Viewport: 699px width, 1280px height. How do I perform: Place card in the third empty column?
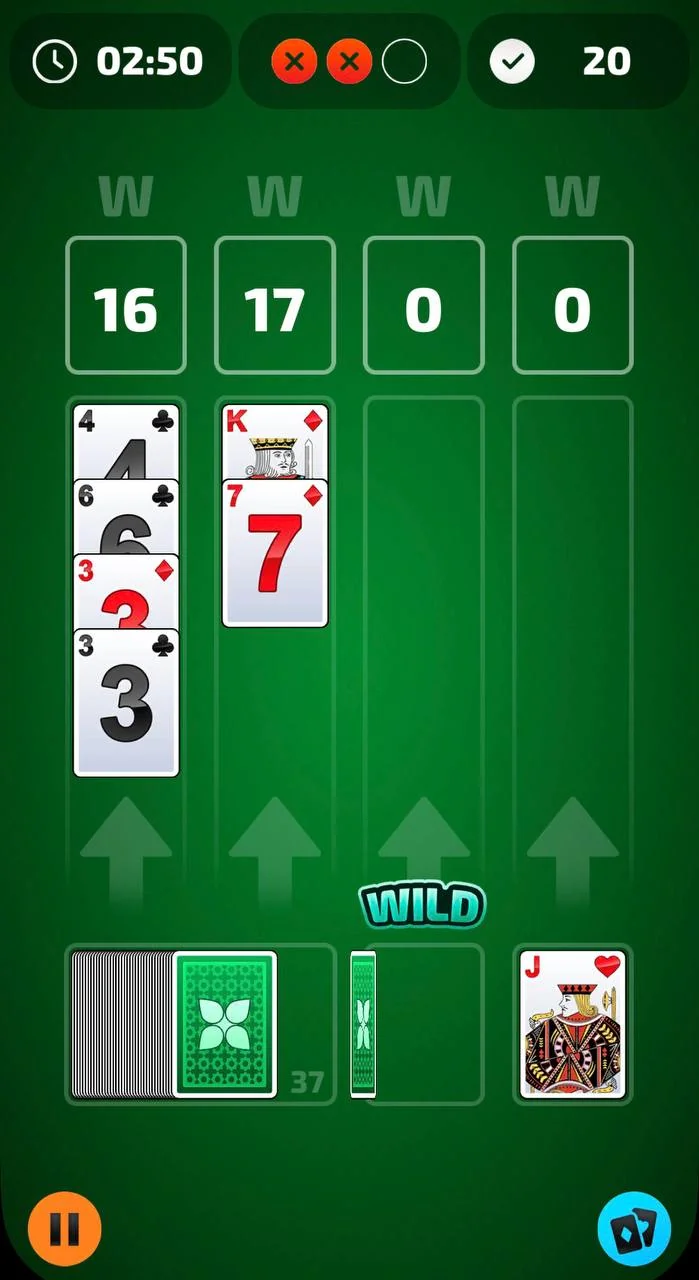tap(423, 640)
